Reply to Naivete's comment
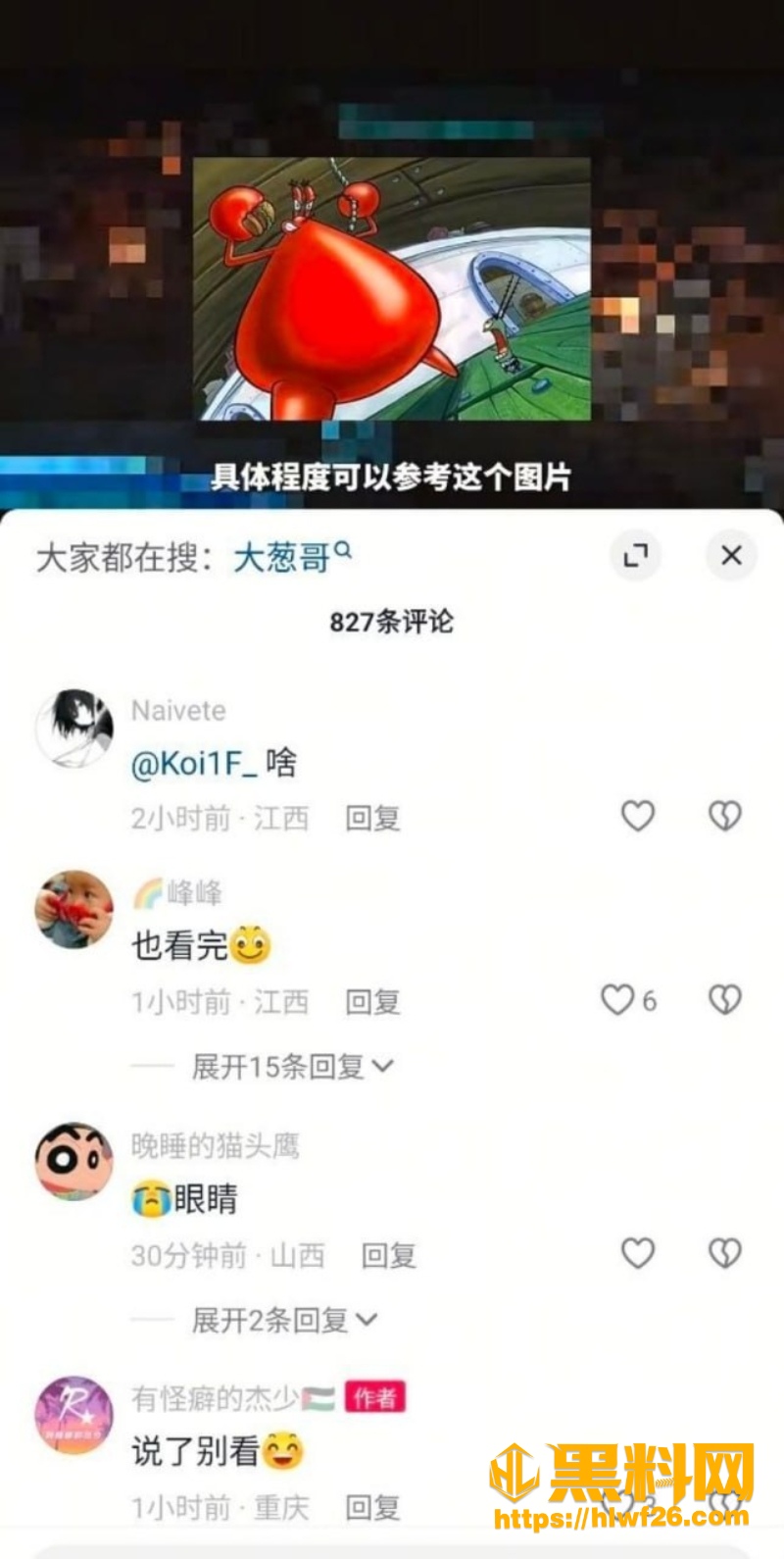 pyautogui.click(x=372, y=818)
